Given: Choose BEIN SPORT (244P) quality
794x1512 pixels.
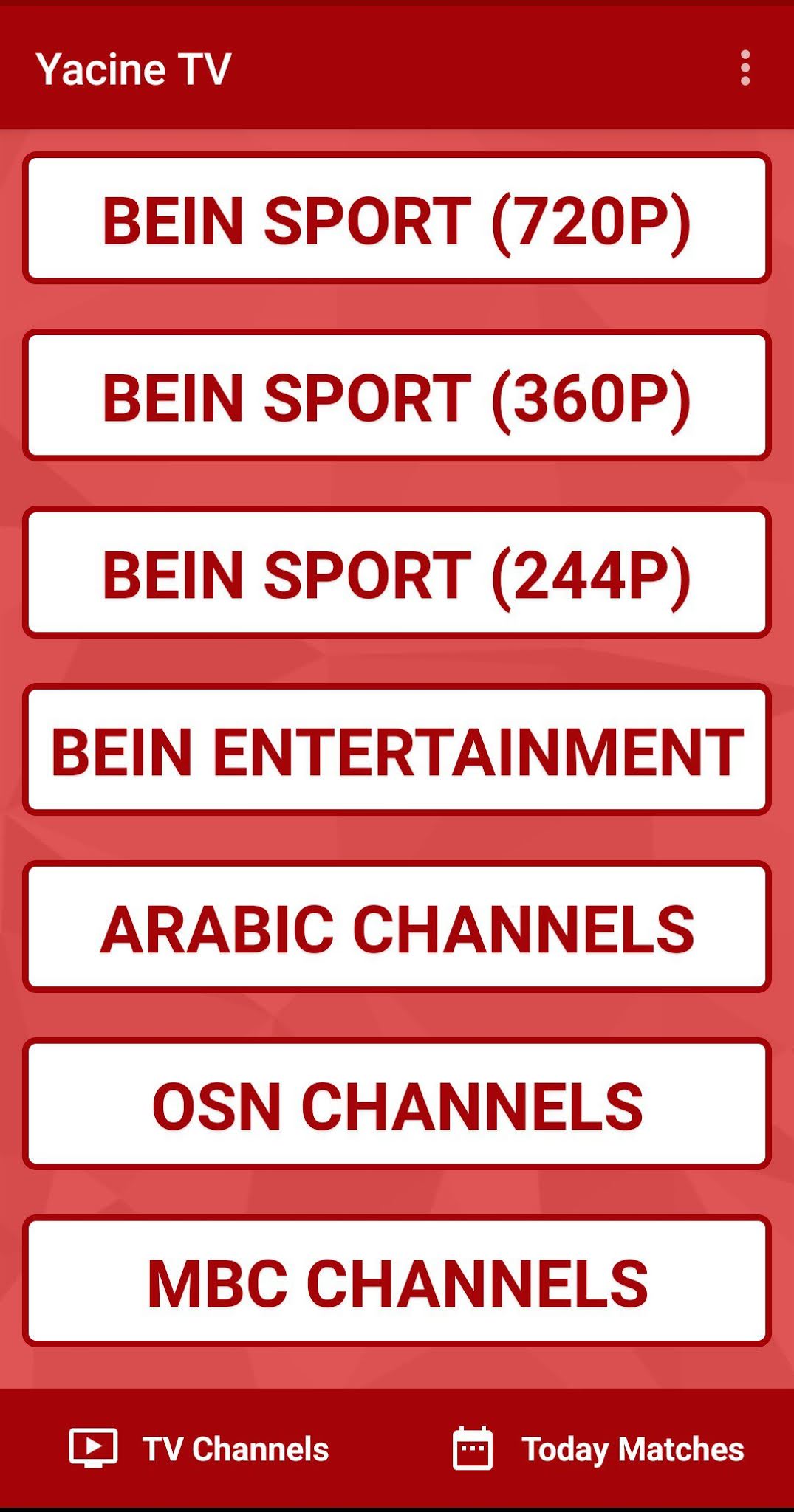Looking at the screenshot, I should coord(397,573).
